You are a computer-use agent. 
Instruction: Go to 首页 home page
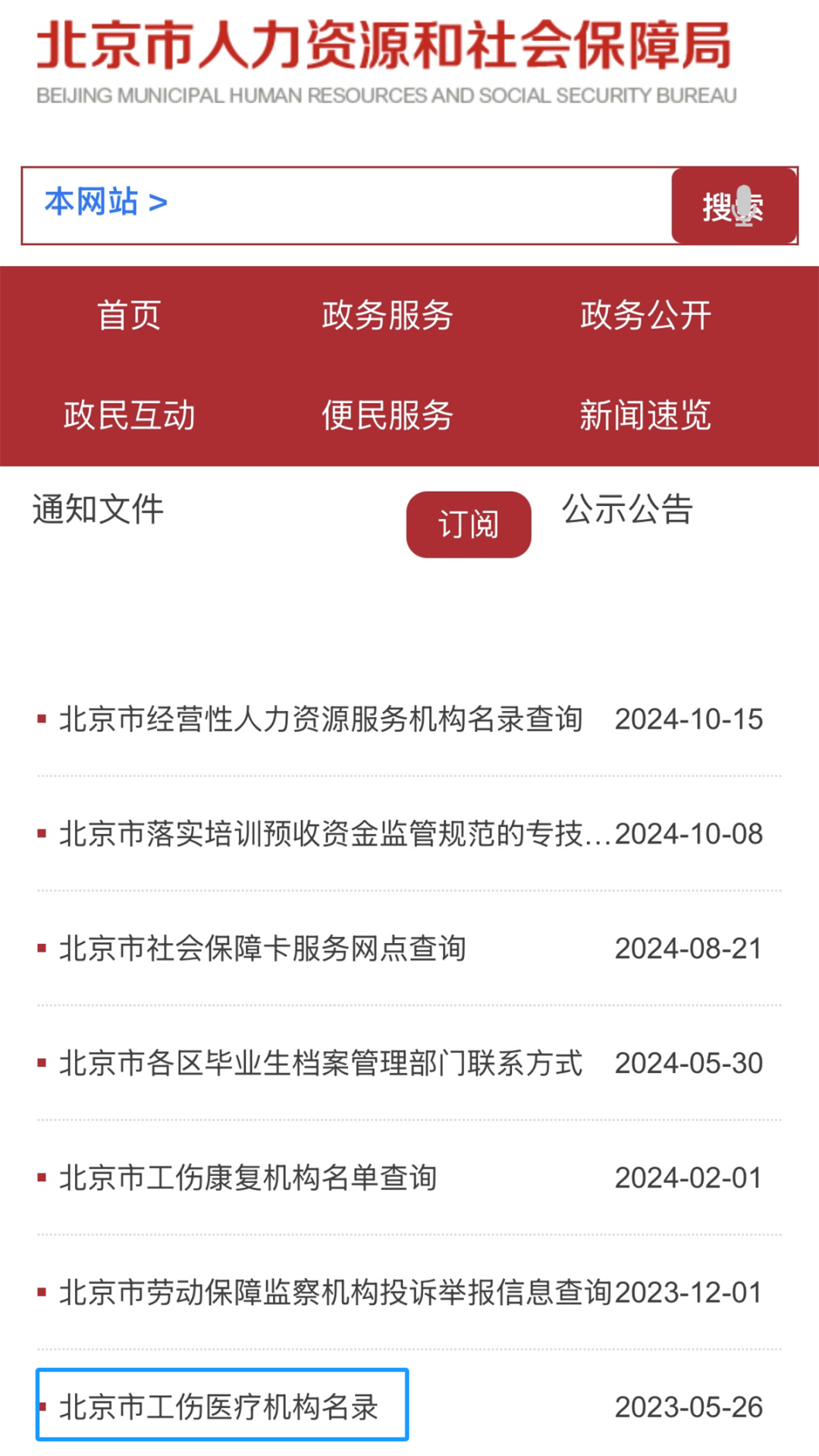click(x=129, y=315)
